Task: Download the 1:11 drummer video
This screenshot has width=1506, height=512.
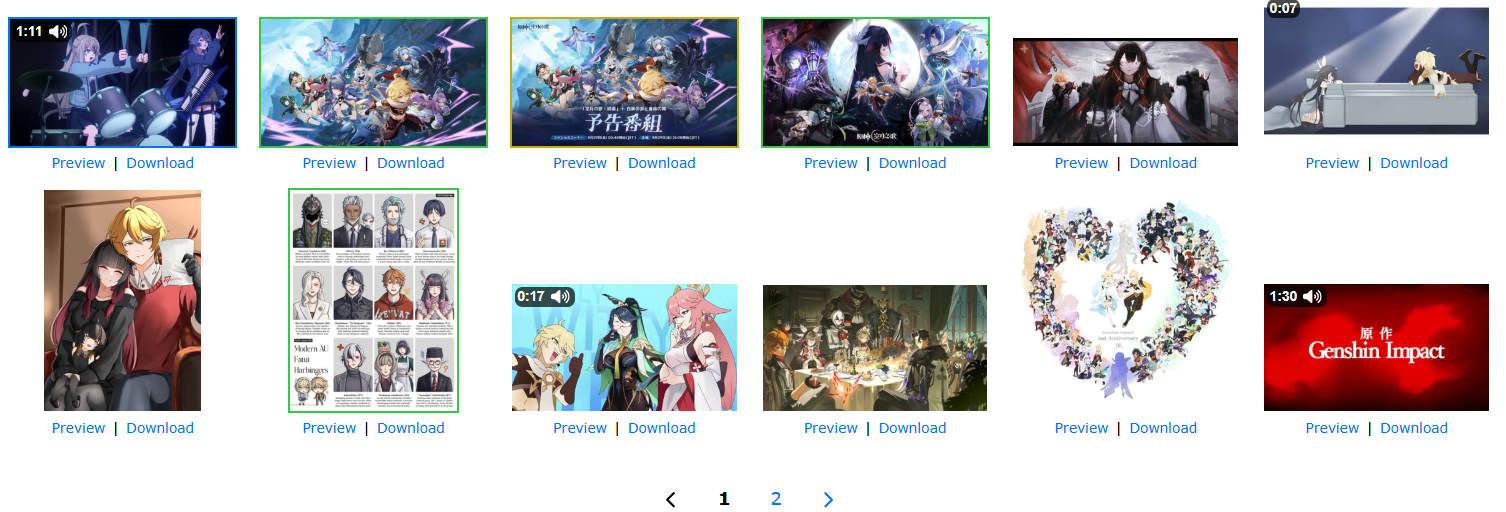Action: click(x=160, y=163)
